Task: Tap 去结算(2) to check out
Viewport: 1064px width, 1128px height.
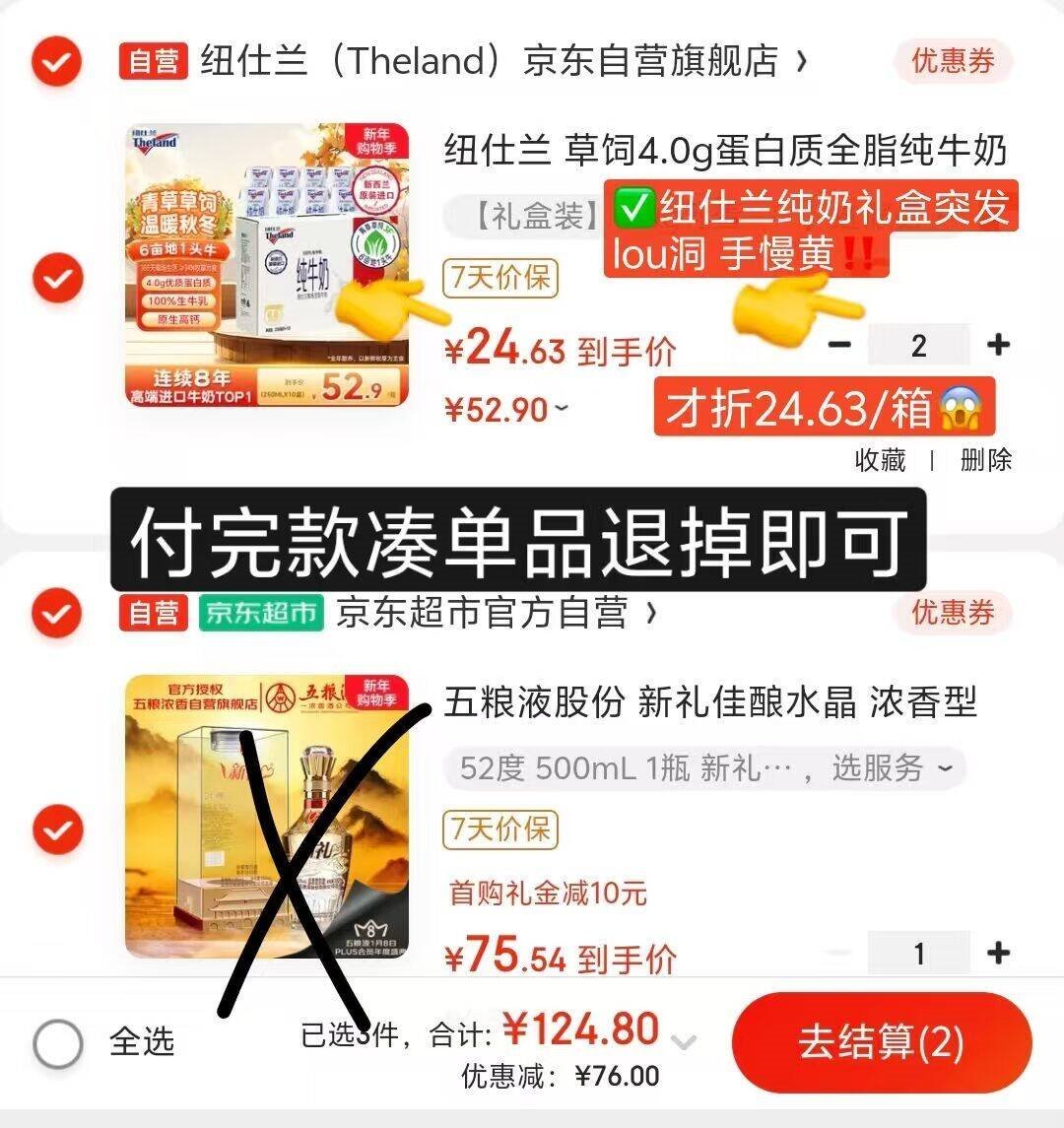Action: [x=881, y=1042]
